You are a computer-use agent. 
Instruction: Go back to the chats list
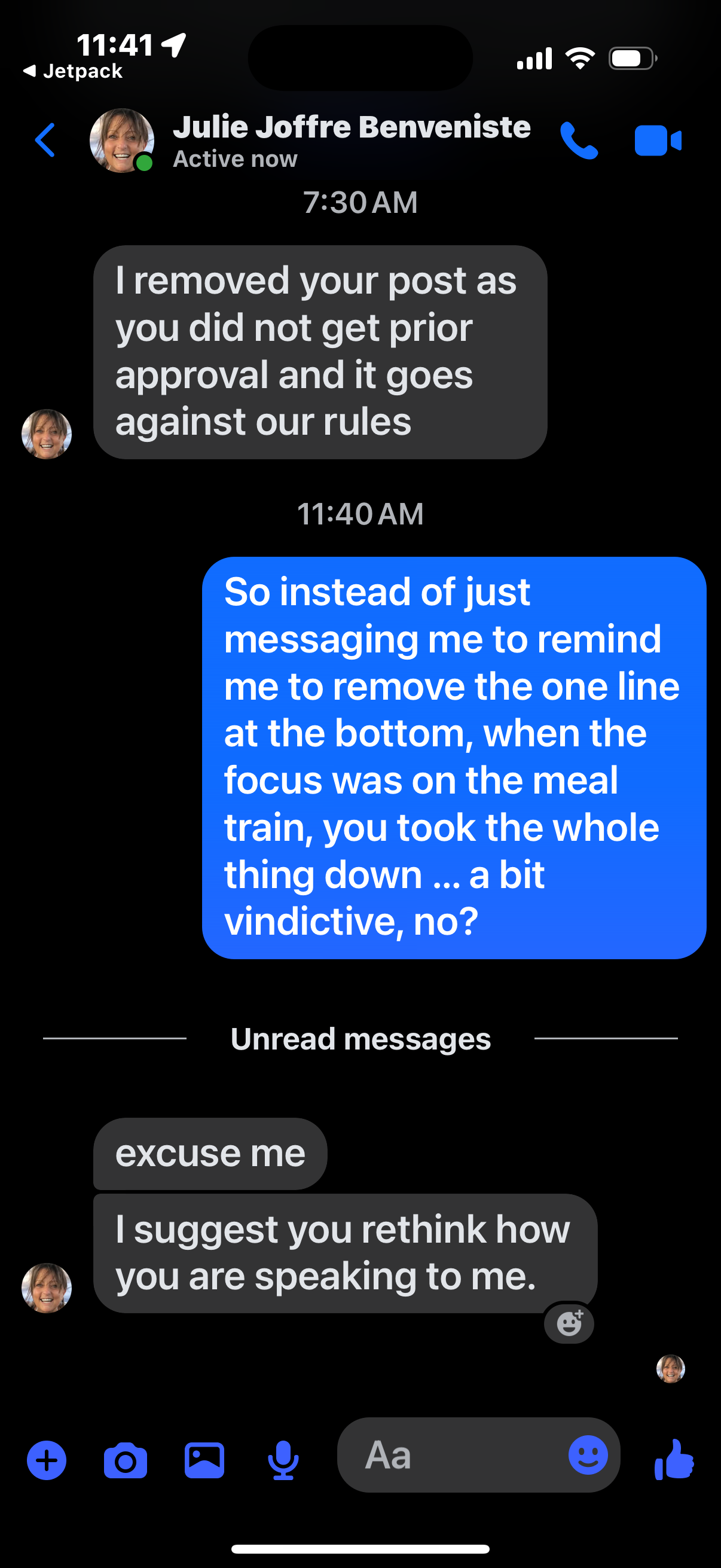(x=45, y=140)
